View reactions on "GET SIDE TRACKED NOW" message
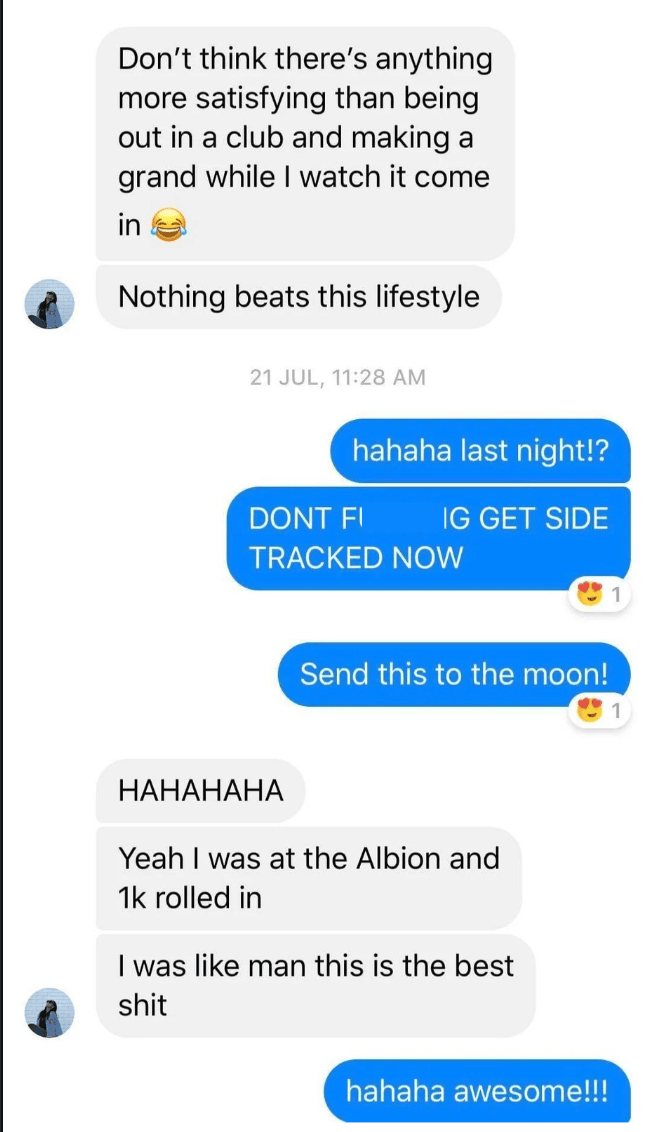This screenshot has height=1132, width=656. click(x=599, y=596)
